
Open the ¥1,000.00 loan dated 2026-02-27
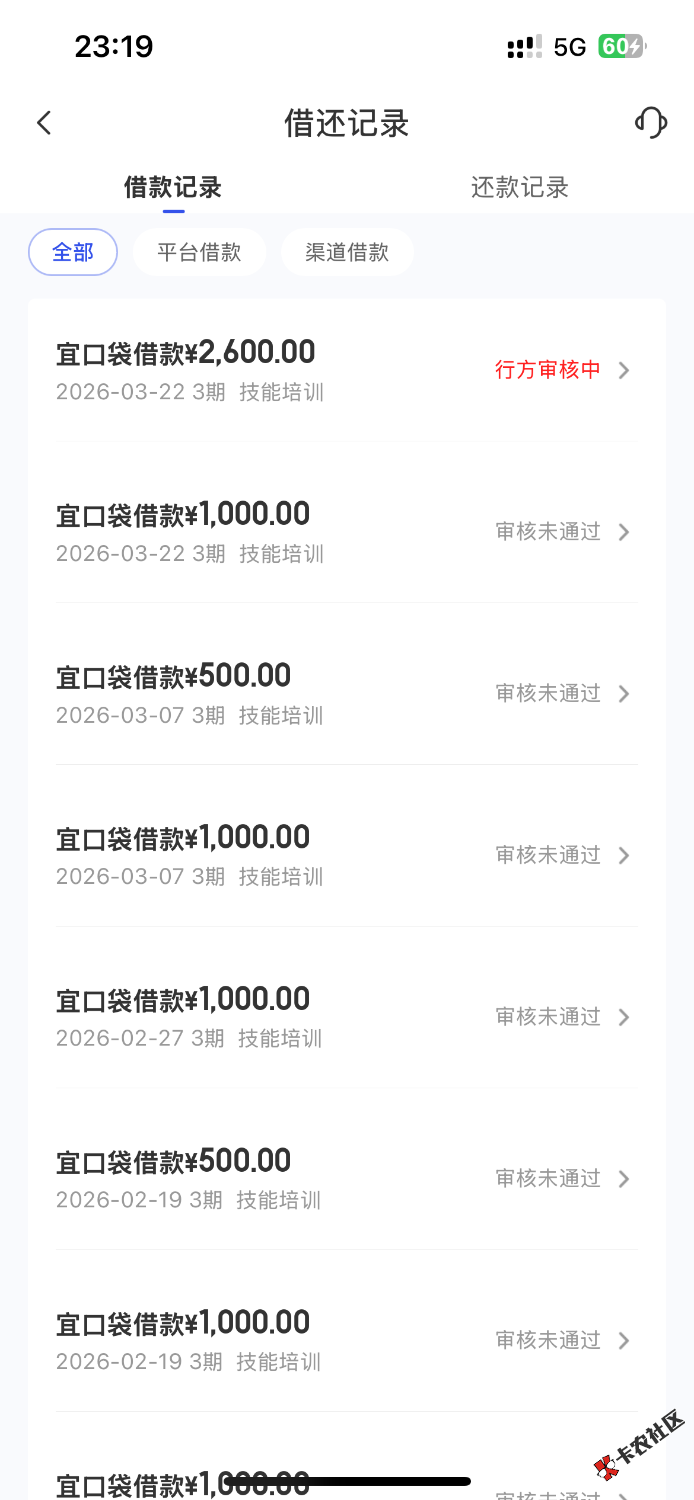coord(346,1016)
